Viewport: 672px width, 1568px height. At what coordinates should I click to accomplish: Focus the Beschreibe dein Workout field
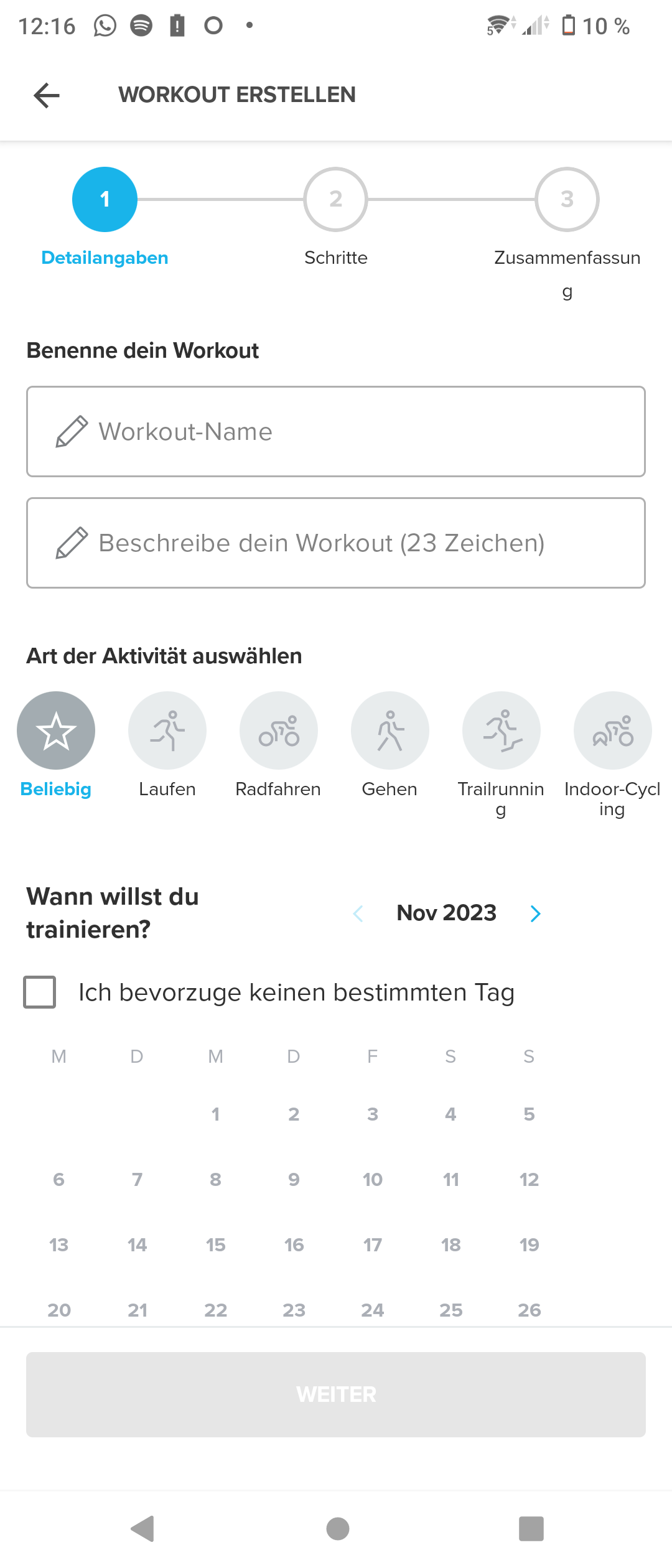point(336,543)
